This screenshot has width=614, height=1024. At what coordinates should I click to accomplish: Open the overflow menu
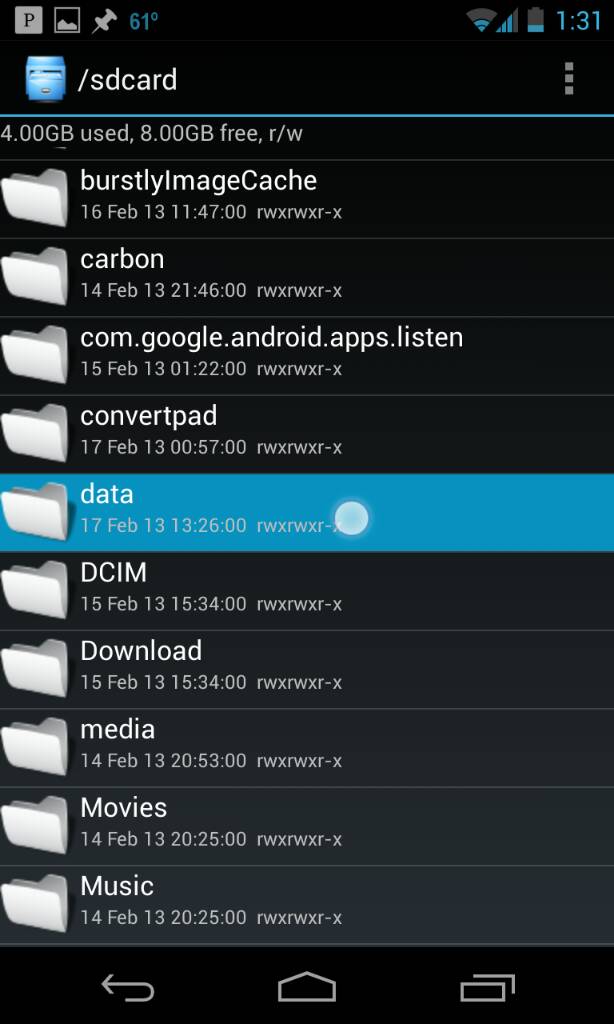pos(568,79)
